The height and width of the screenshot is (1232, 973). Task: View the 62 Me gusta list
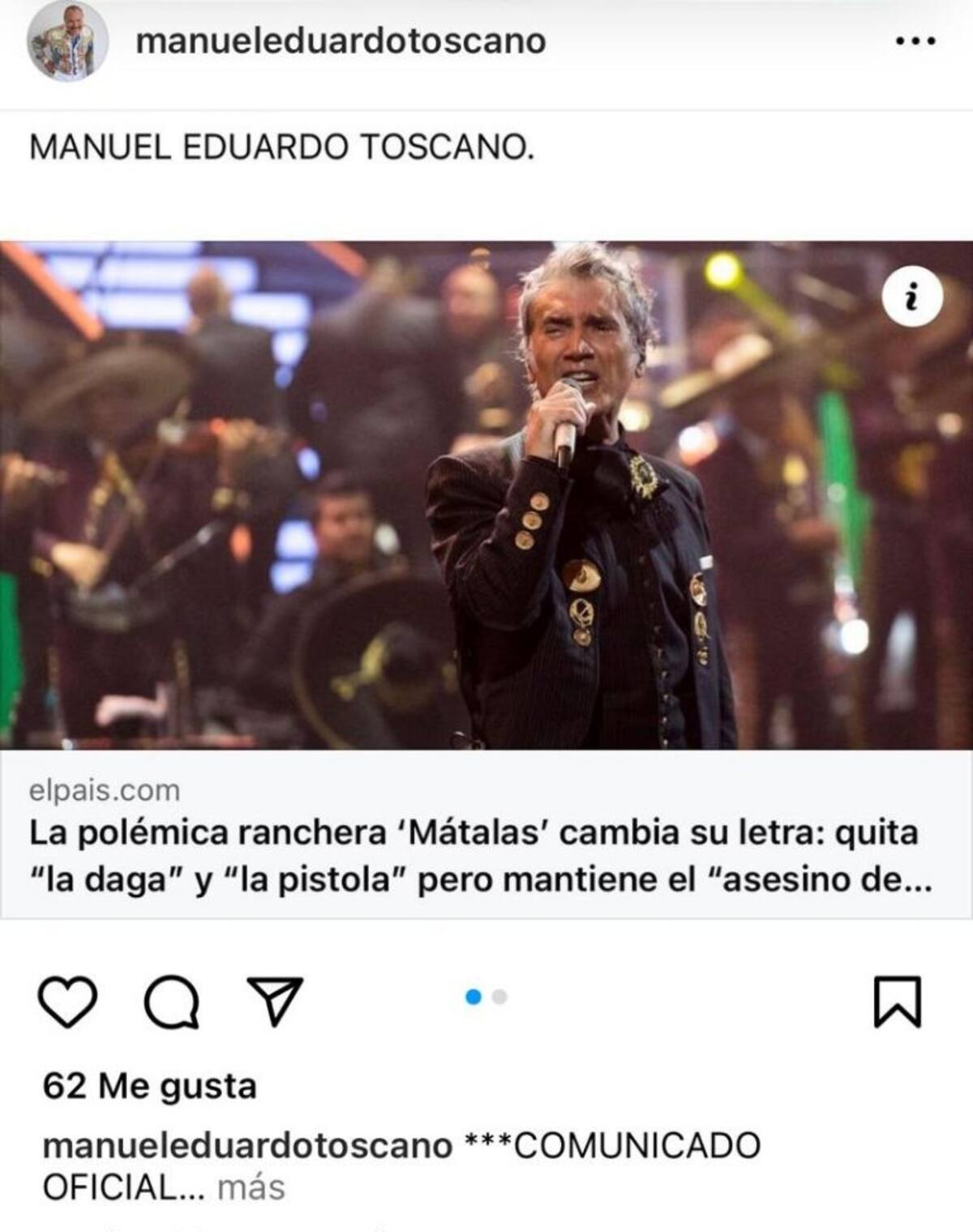(150, 1086)
